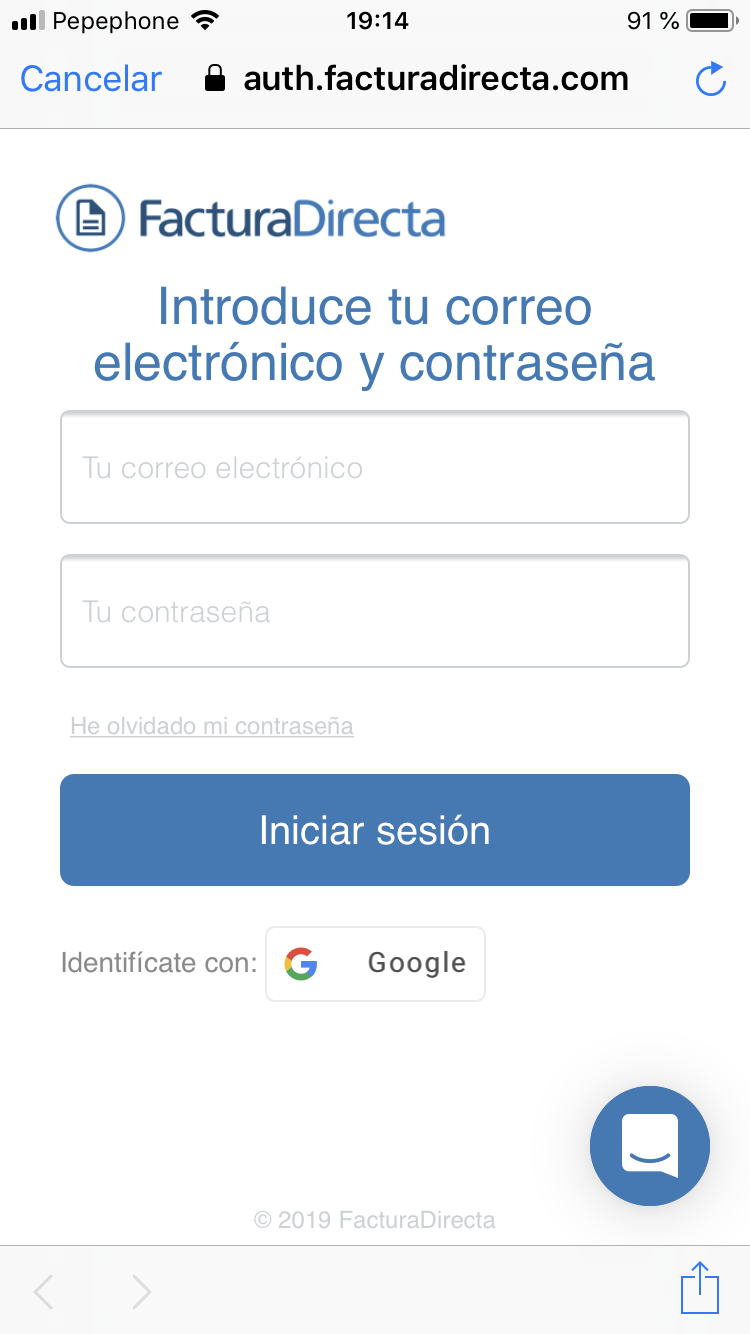The width and height of the screenshot is (750, 1334).
Task: Reload the page with refresh icon
Action: point(710,79)
